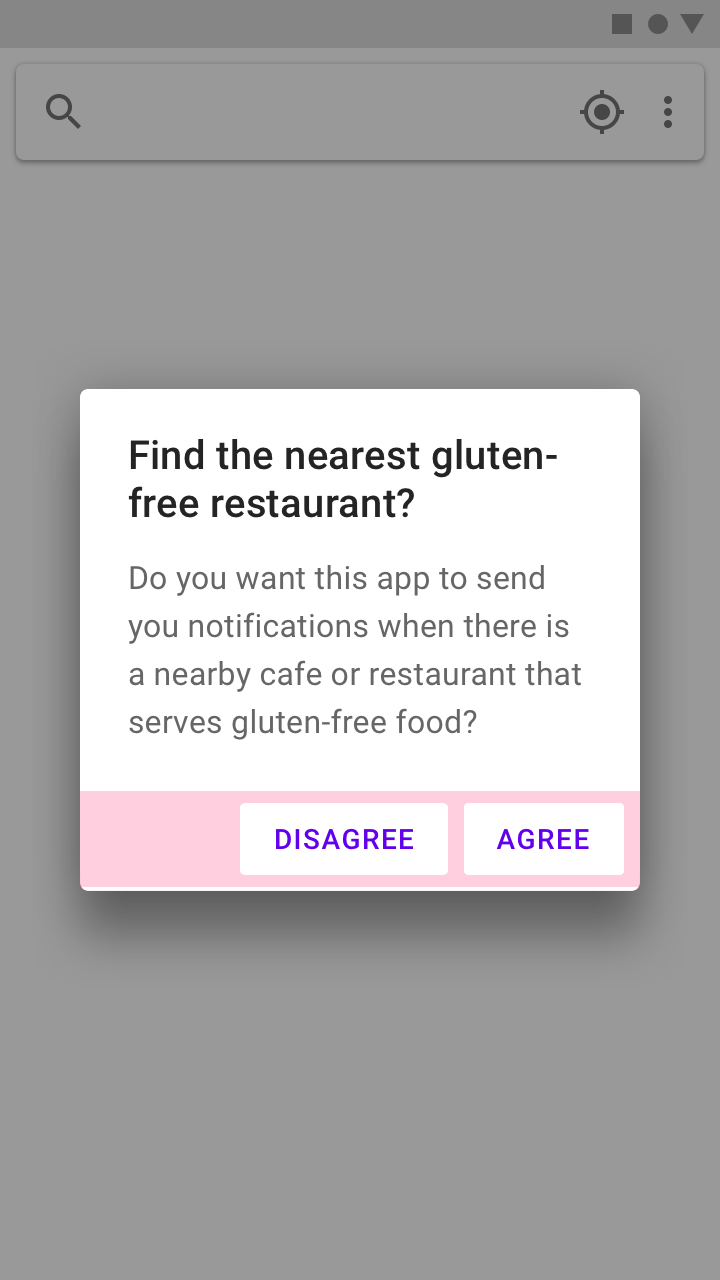The height and width of the screenshot is (1280, 720).
Task: Center on my location with the target icon
Action: point(602,112)
